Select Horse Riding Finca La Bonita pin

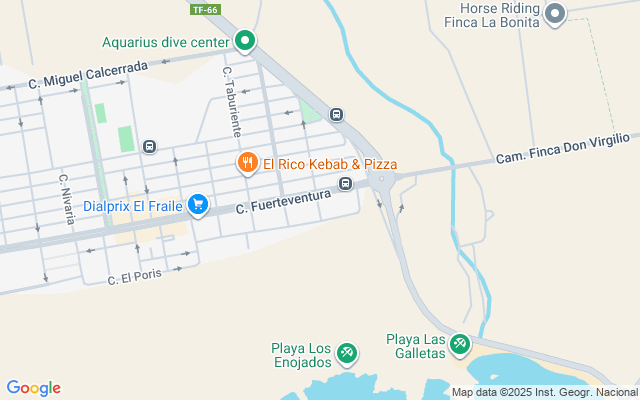557,13
